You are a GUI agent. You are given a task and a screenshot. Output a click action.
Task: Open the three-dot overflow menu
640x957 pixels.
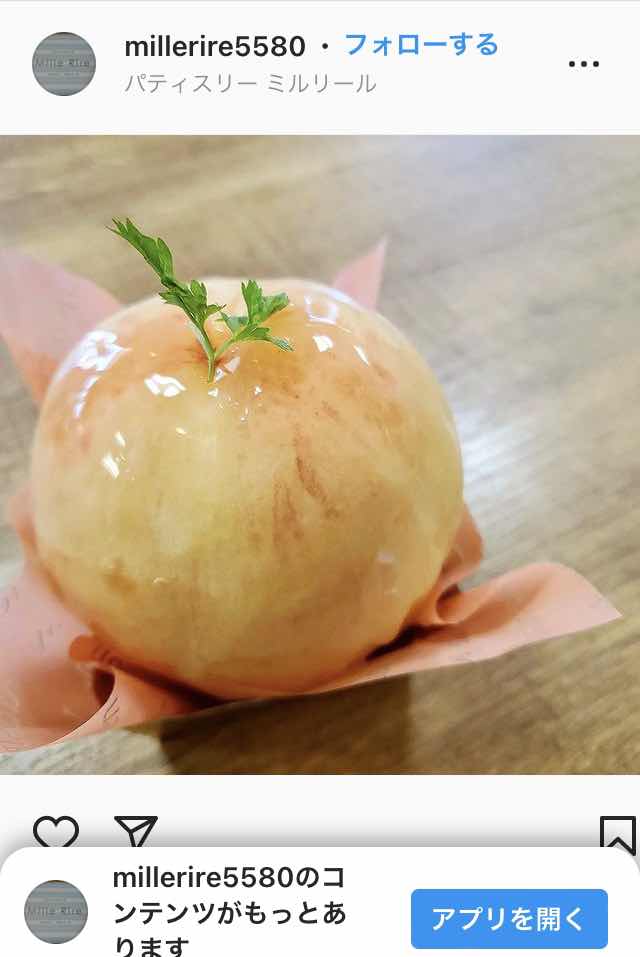[583, 64]
